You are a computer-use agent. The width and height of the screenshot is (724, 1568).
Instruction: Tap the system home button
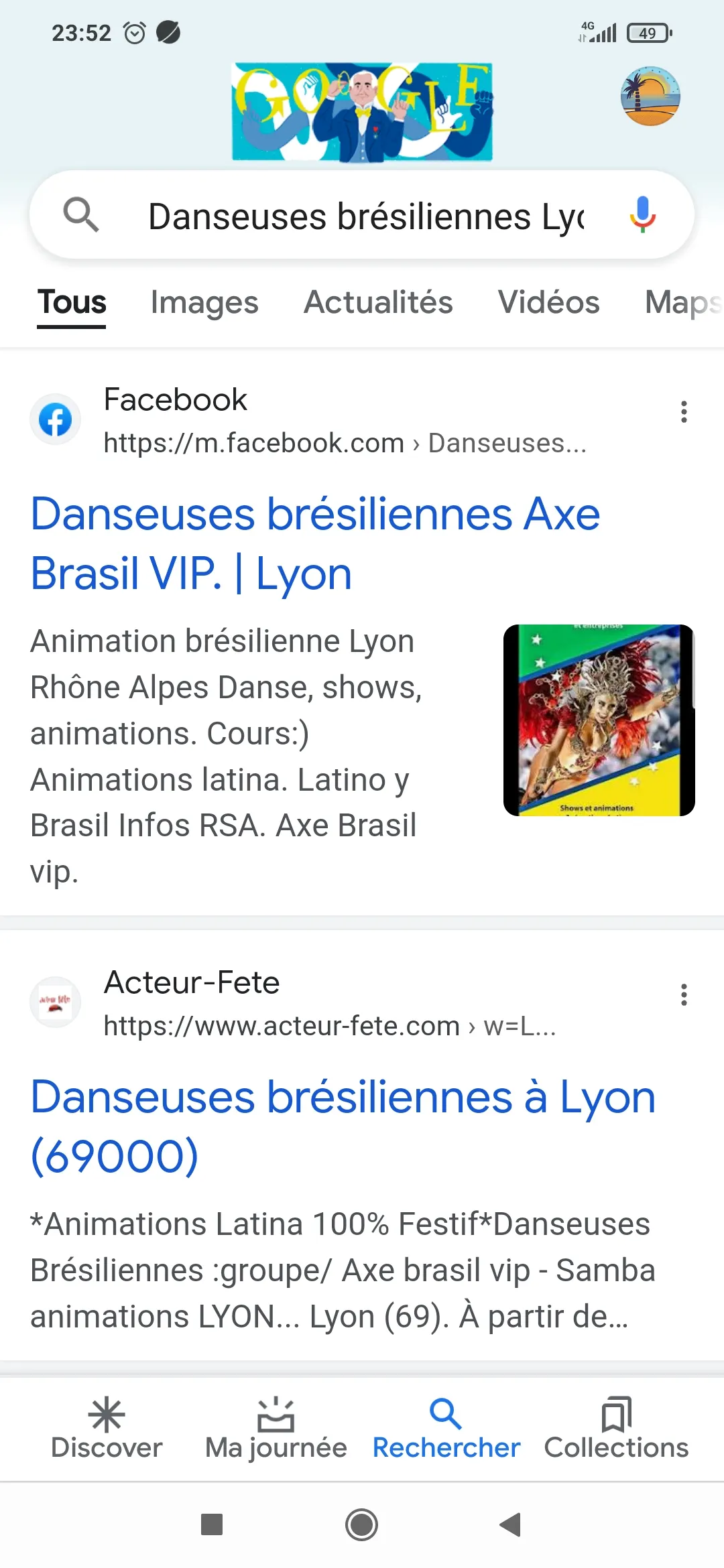point(362,1524)
